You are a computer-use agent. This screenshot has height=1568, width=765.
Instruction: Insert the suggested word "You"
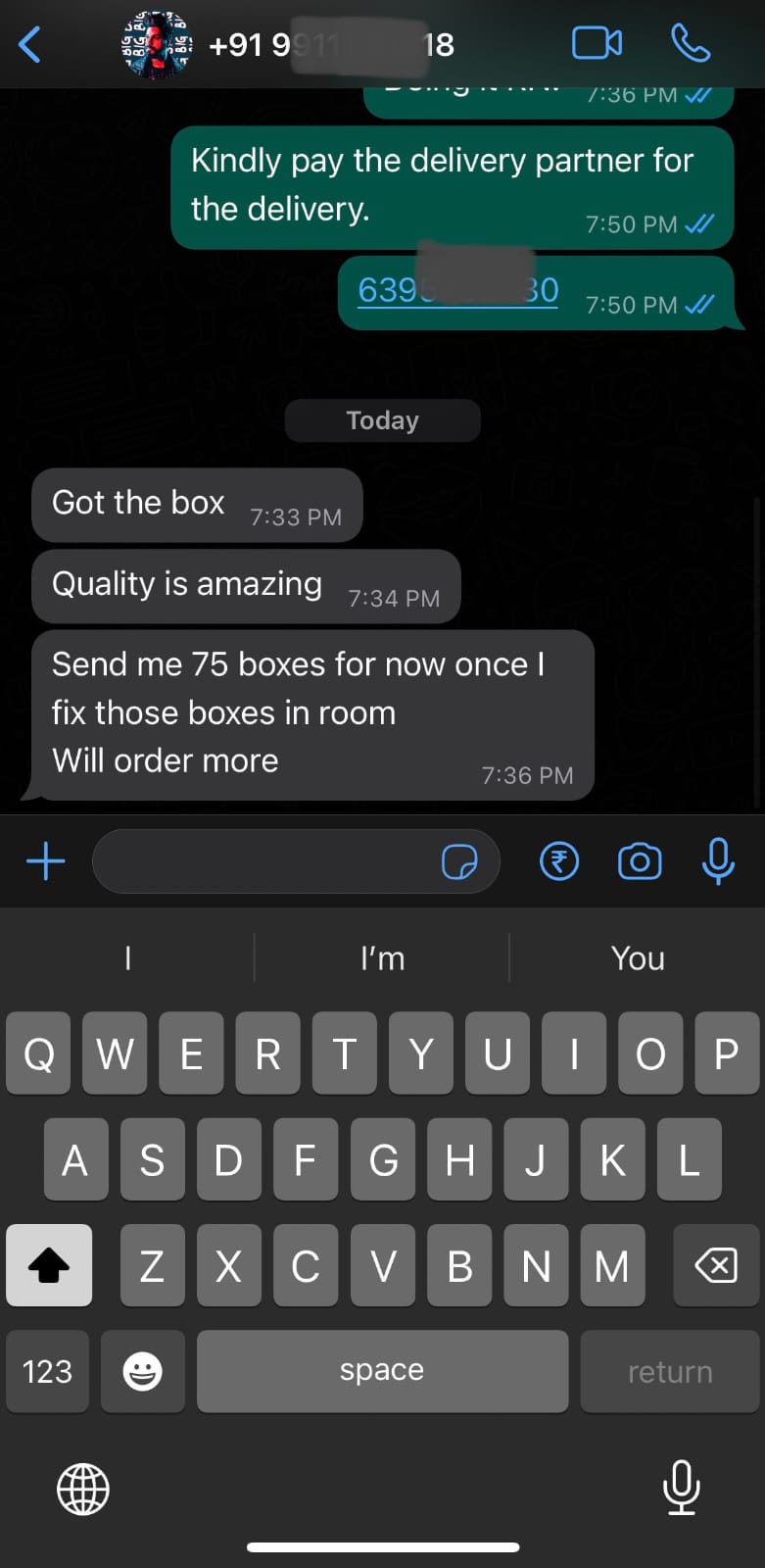pyautogui.click(x=638, y=957)
